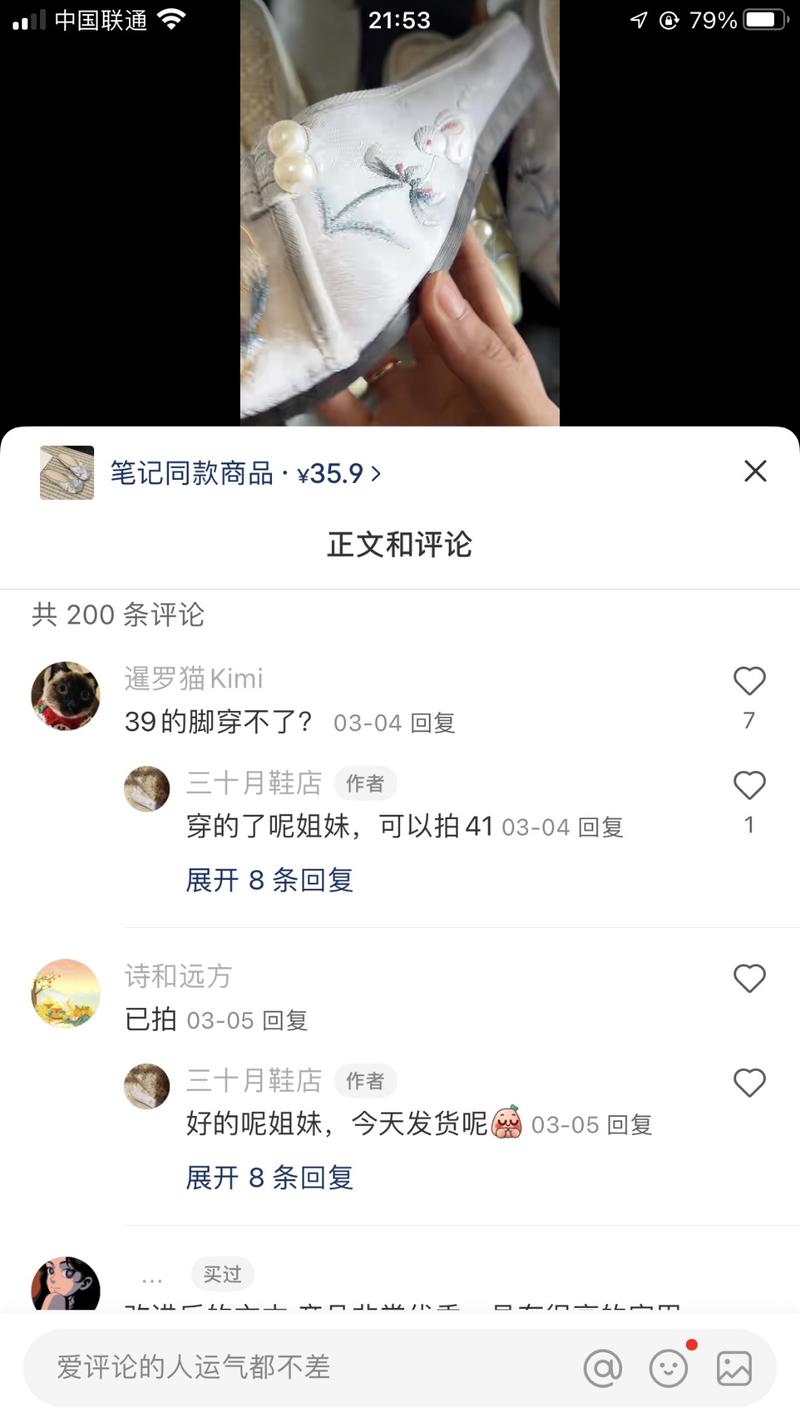Like 暹罗猫Kimi's comment
Image resolution: width=800 pixels, height=1422 pixels.
[x=749, y=682]
